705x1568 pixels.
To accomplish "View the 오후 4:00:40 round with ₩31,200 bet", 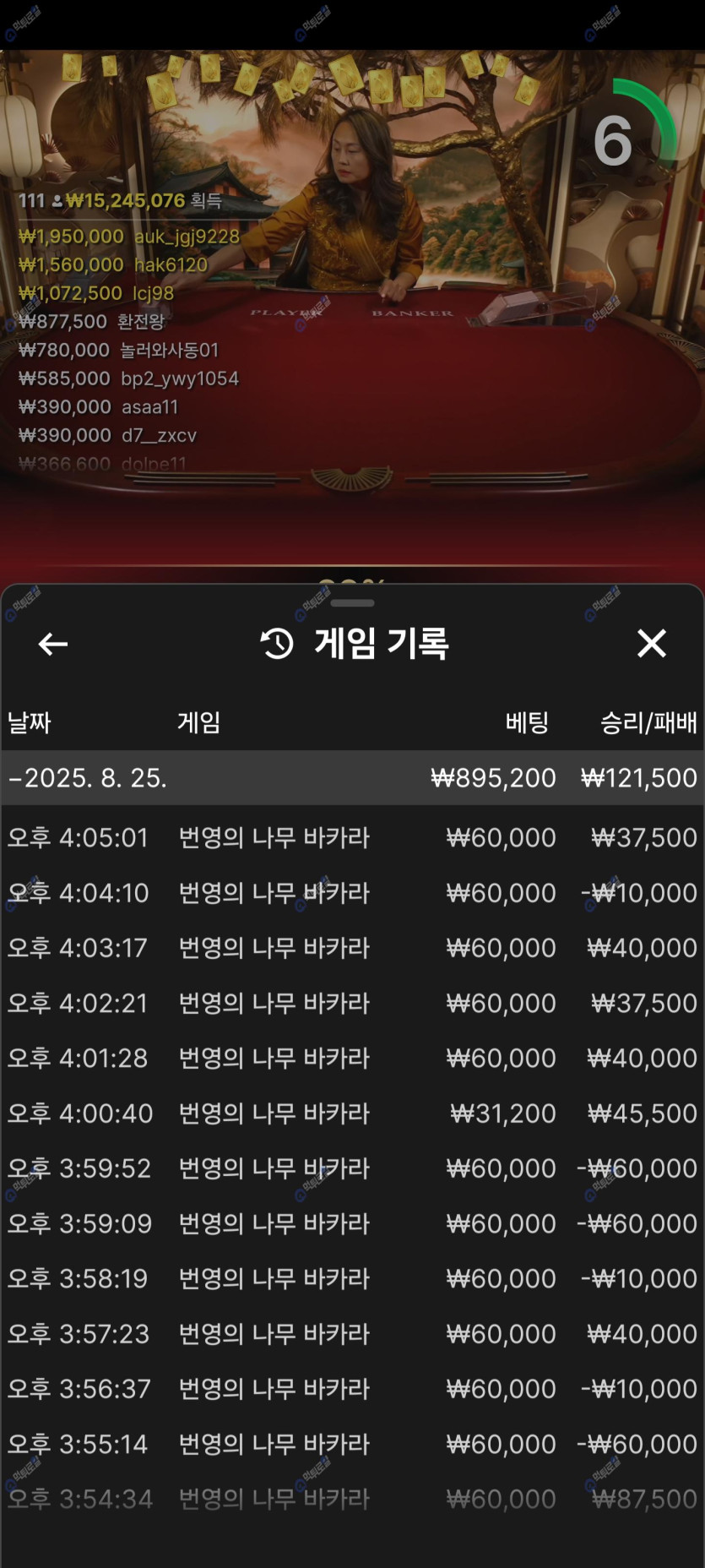I will click(x=352, y=1113).
